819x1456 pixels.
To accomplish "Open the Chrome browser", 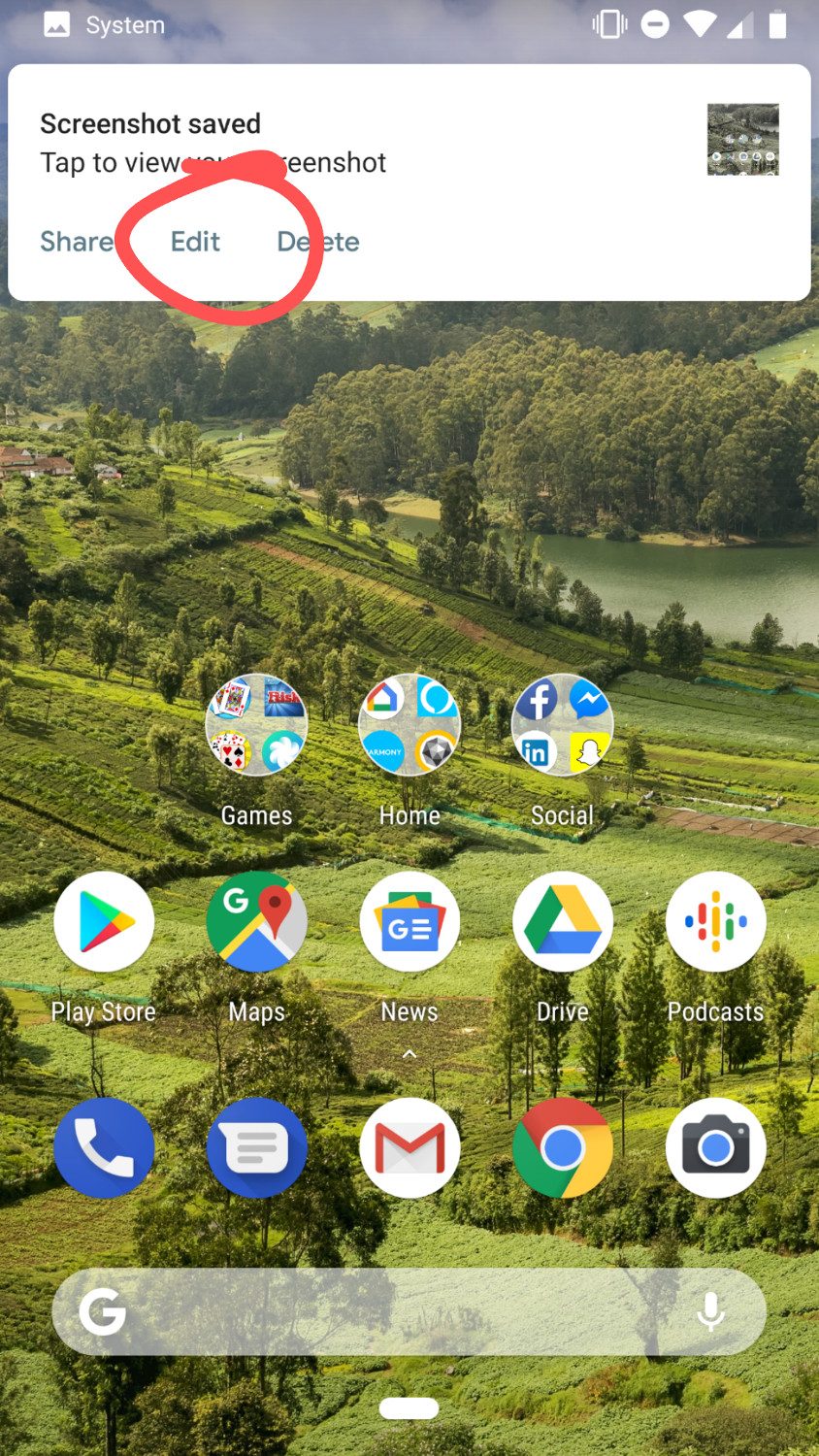I will pos(562,1148).
